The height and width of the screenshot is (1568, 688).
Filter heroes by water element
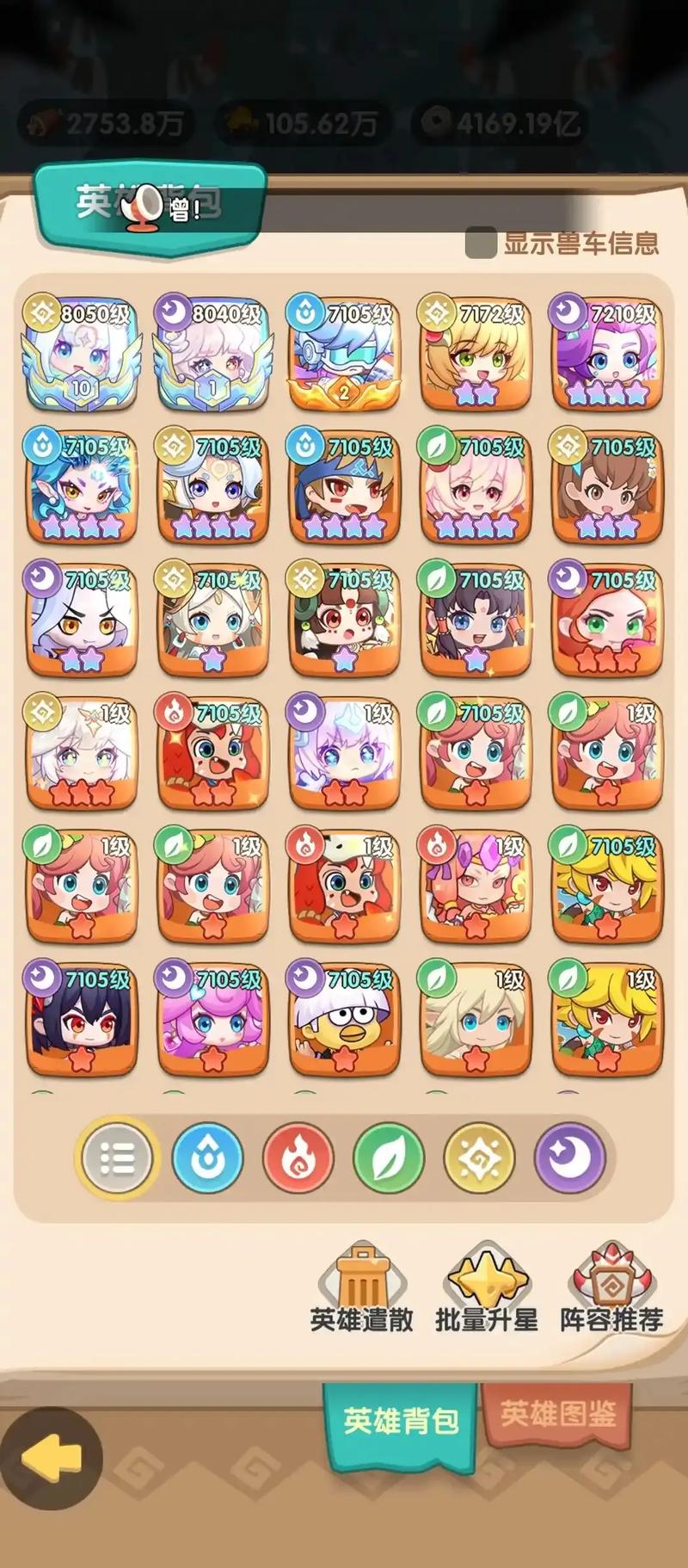click(x=207, y=1158)
